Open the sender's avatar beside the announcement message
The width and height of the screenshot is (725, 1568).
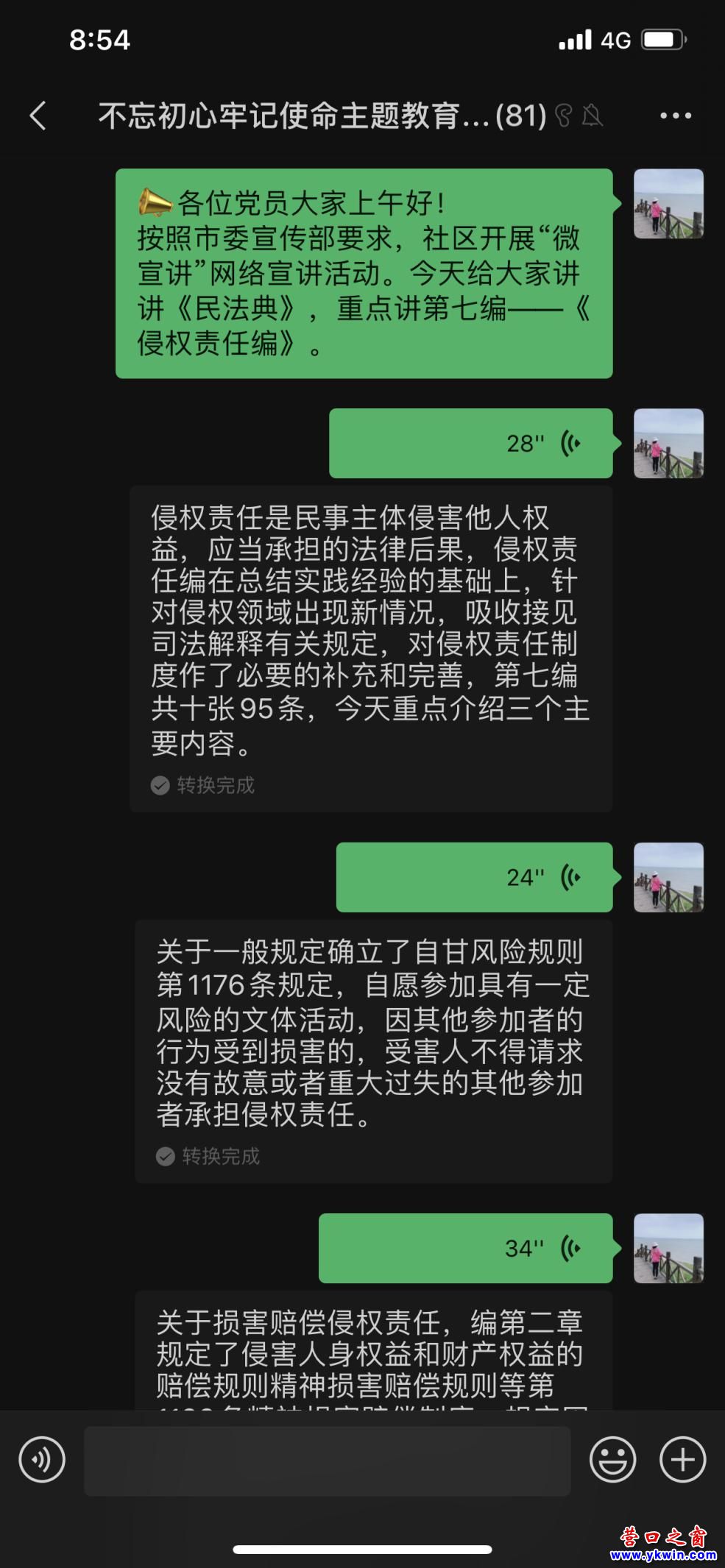tap(668, 204)
